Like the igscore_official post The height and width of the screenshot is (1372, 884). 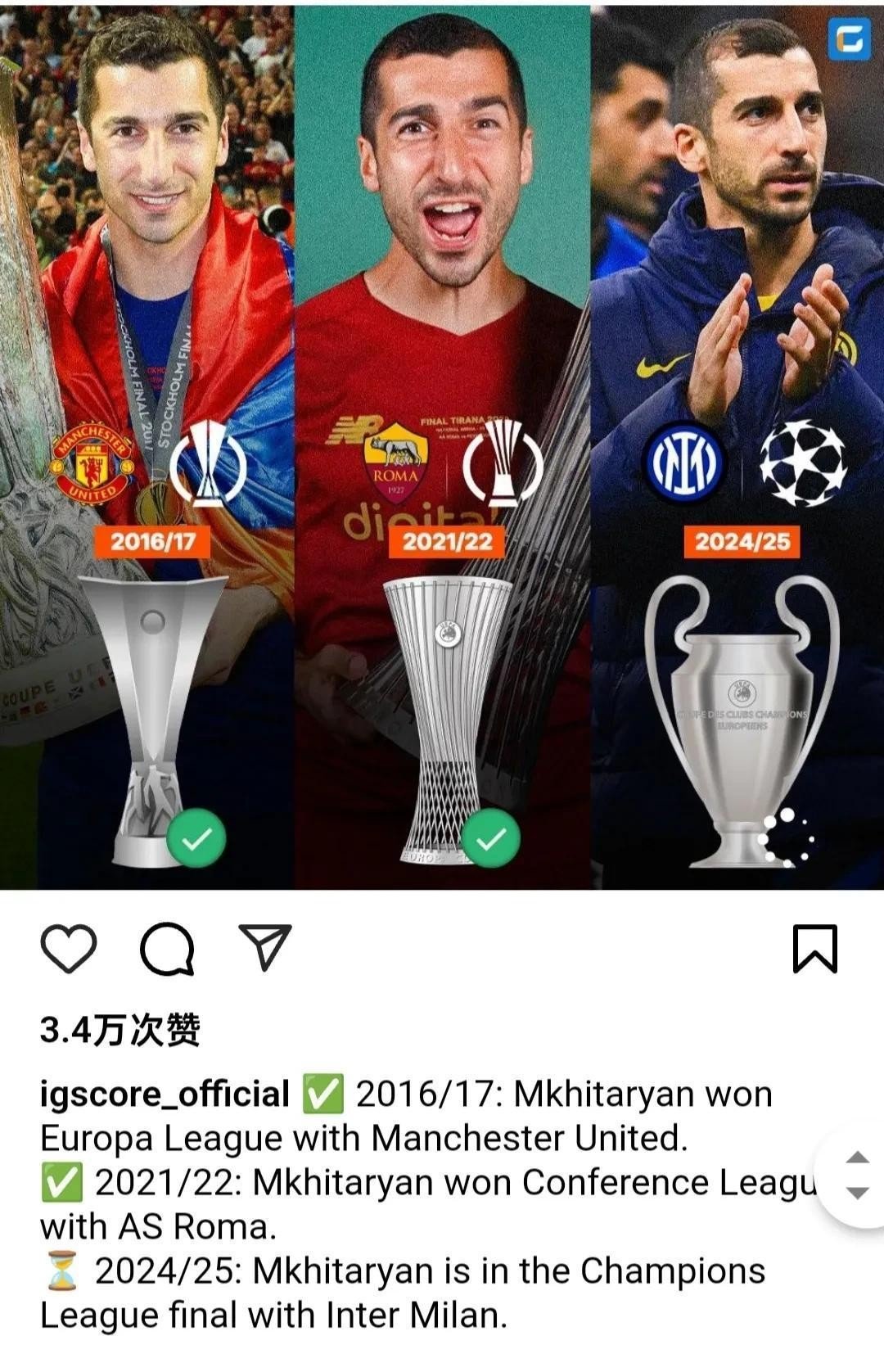tap(69, 949)
